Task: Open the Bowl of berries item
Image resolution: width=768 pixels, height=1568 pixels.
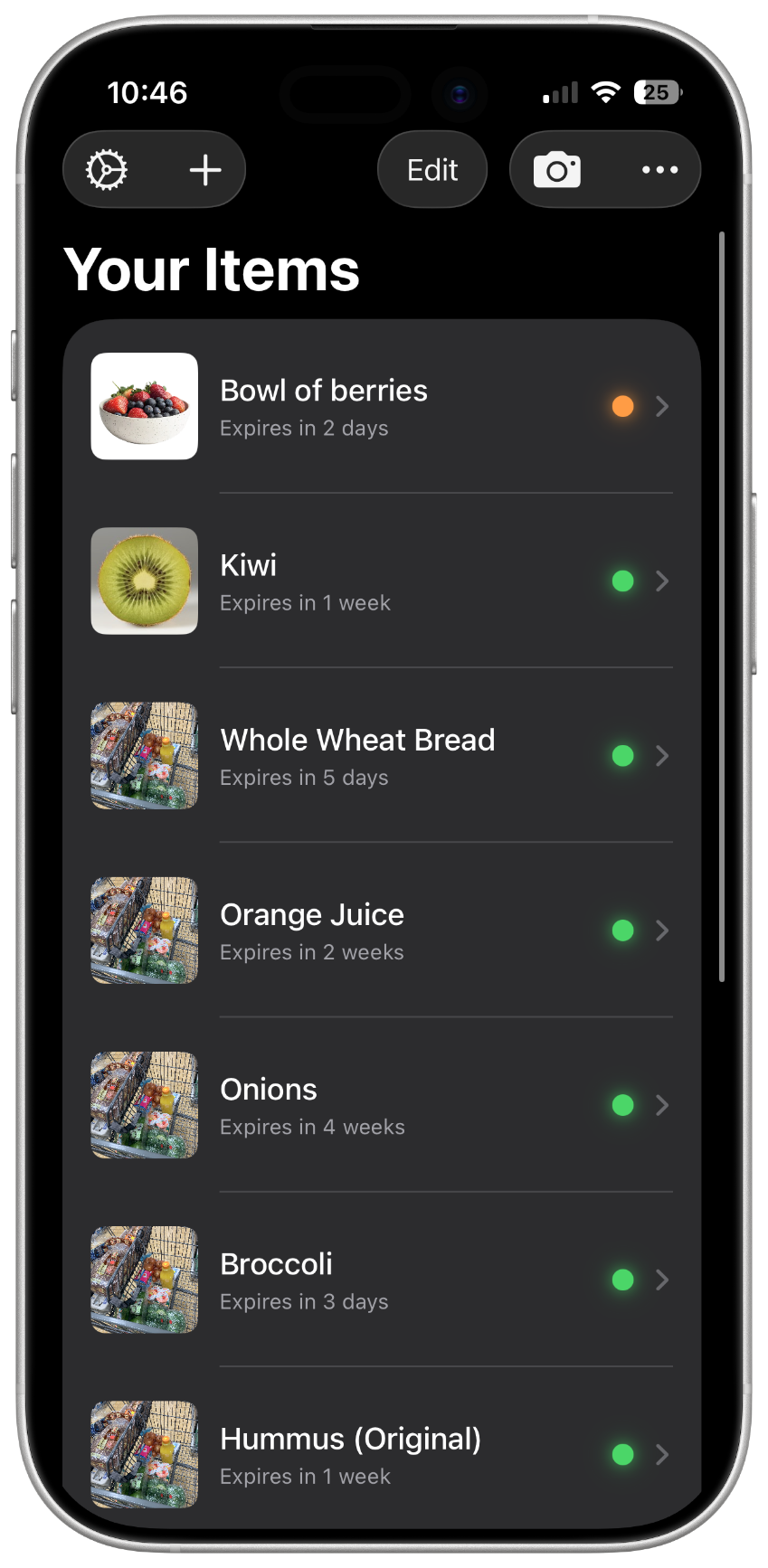Action: coord(380,407)
